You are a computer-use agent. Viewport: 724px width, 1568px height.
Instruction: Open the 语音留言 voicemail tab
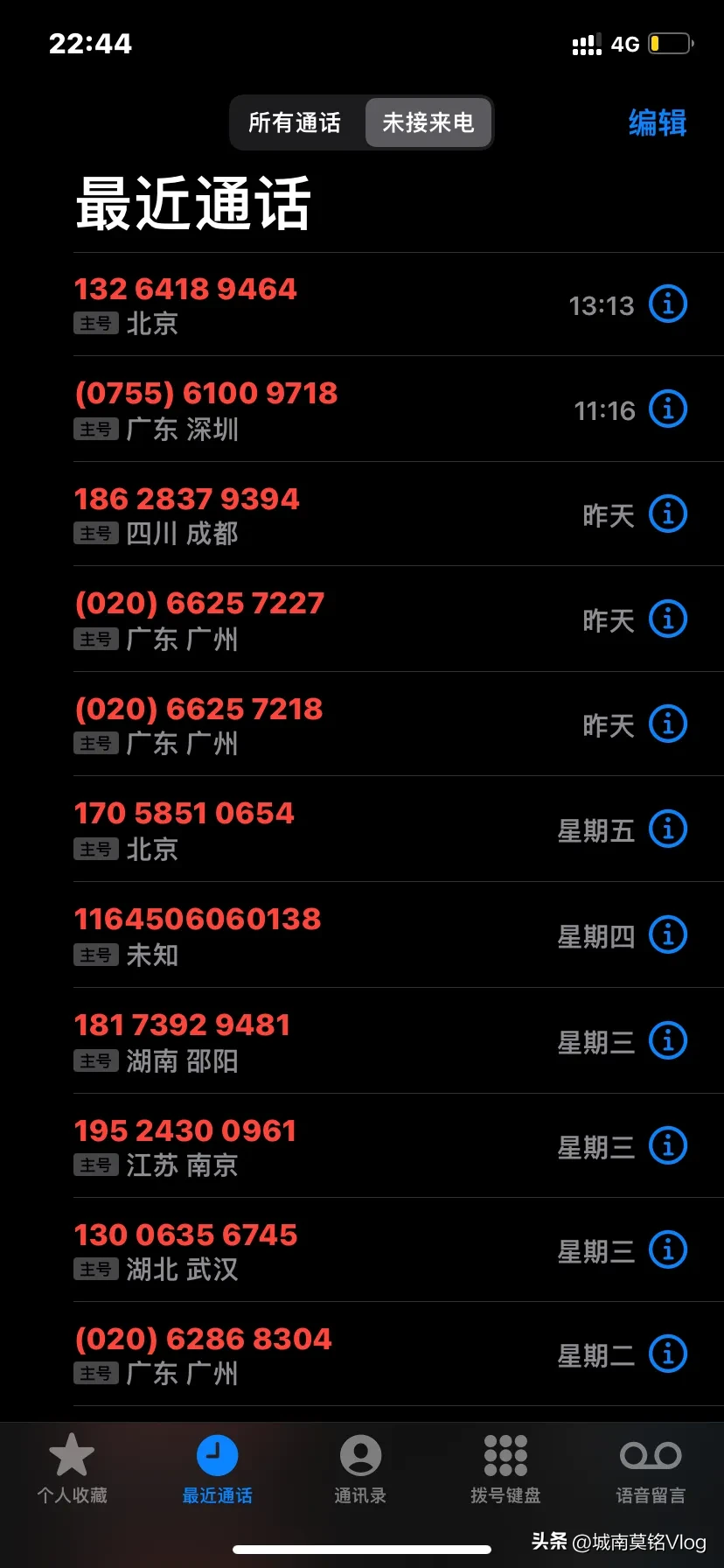point(651,1469)
